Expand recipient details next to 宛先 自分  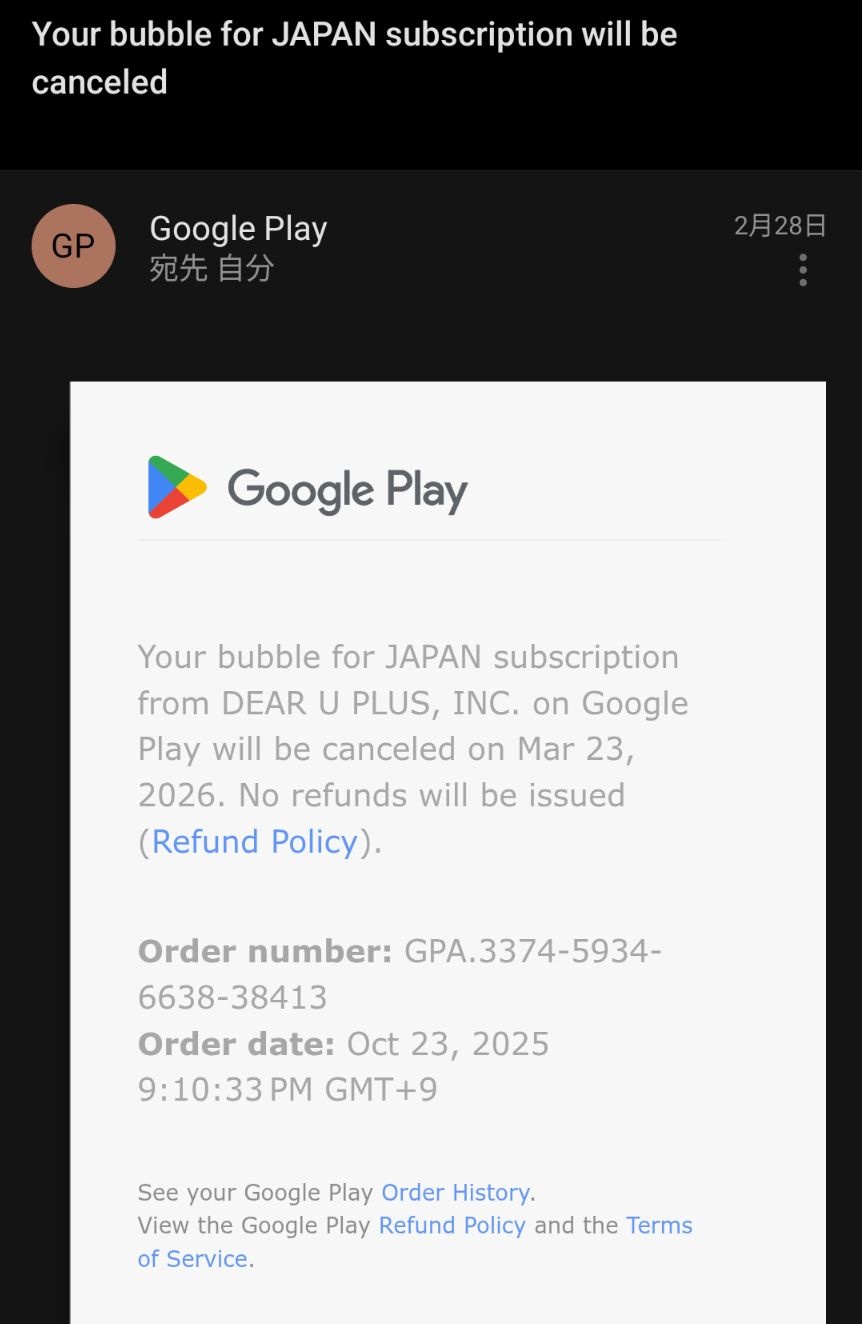(211, 269)
